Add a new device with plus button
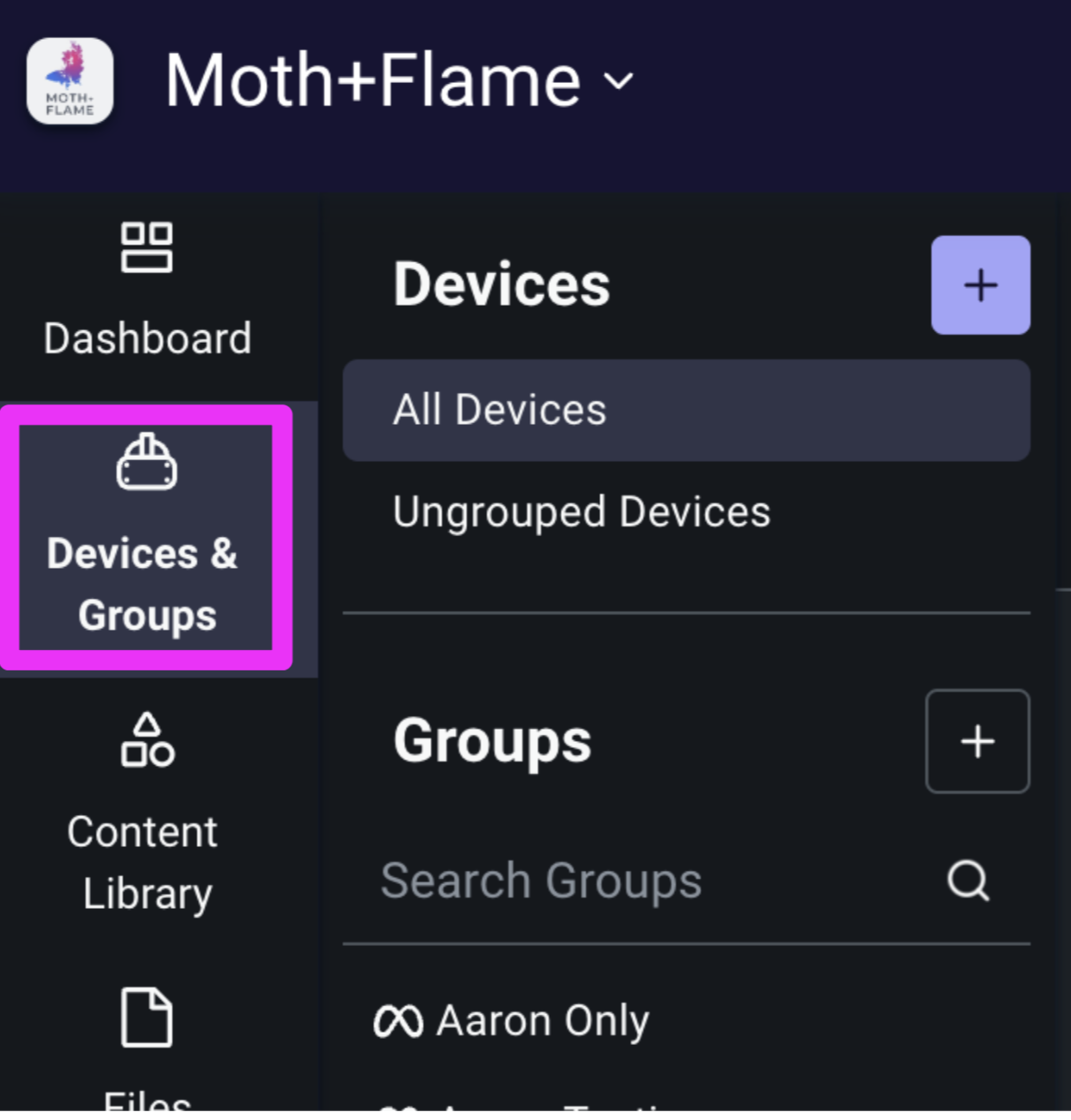Screen dimensions: 1071x1120 980,285
